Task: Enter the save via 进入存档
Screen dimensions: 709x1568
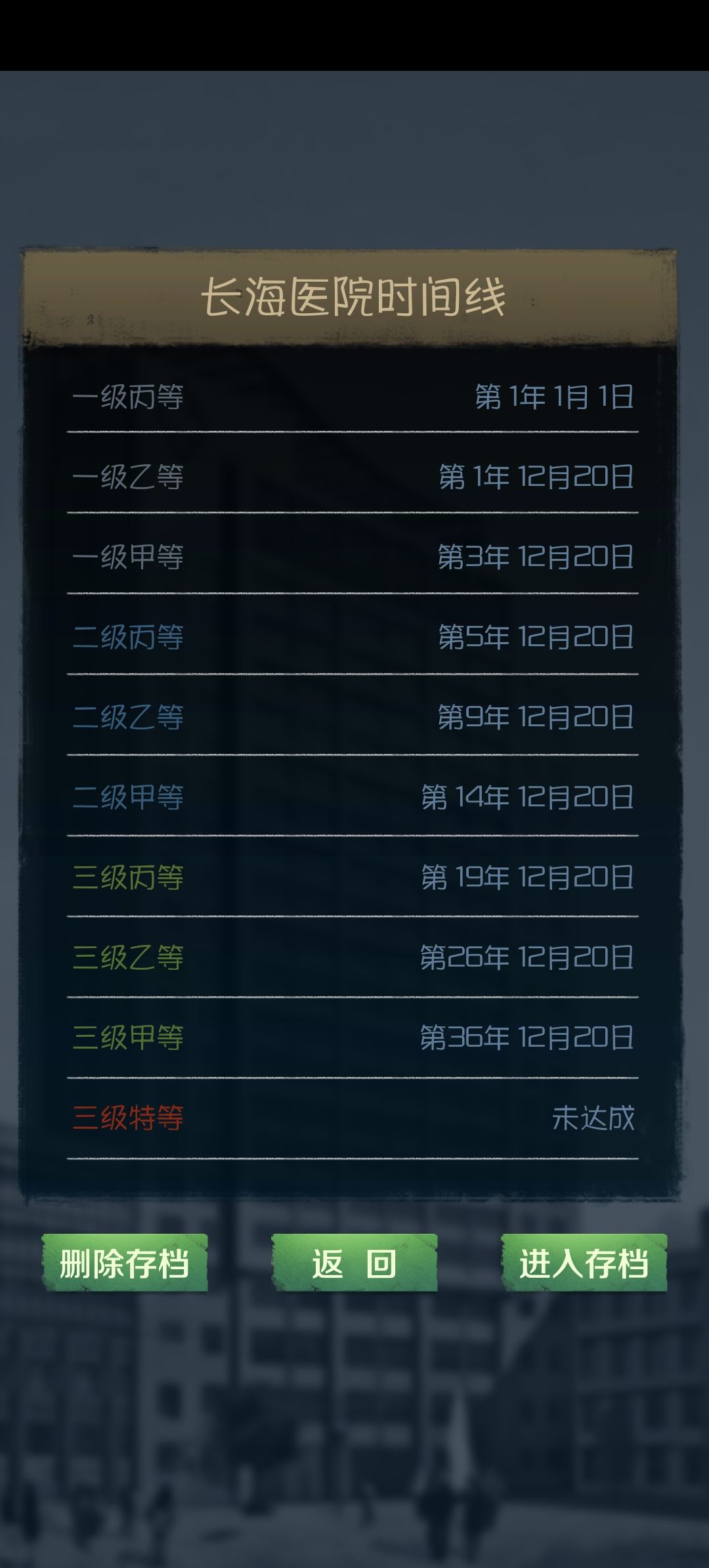Action: coord(584,1263)
